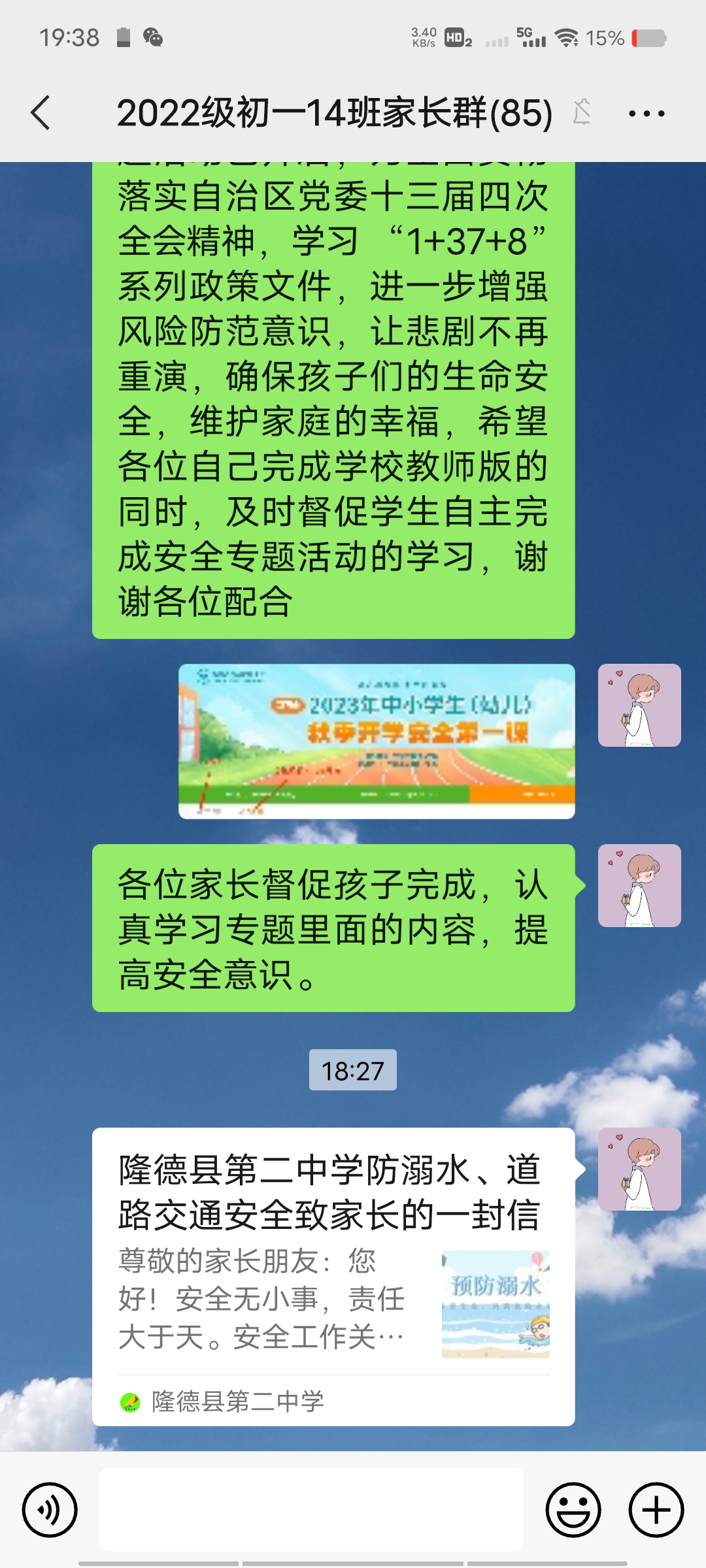Tap avatar beside 各位家长督促孩子完成 message

[639, 885]
